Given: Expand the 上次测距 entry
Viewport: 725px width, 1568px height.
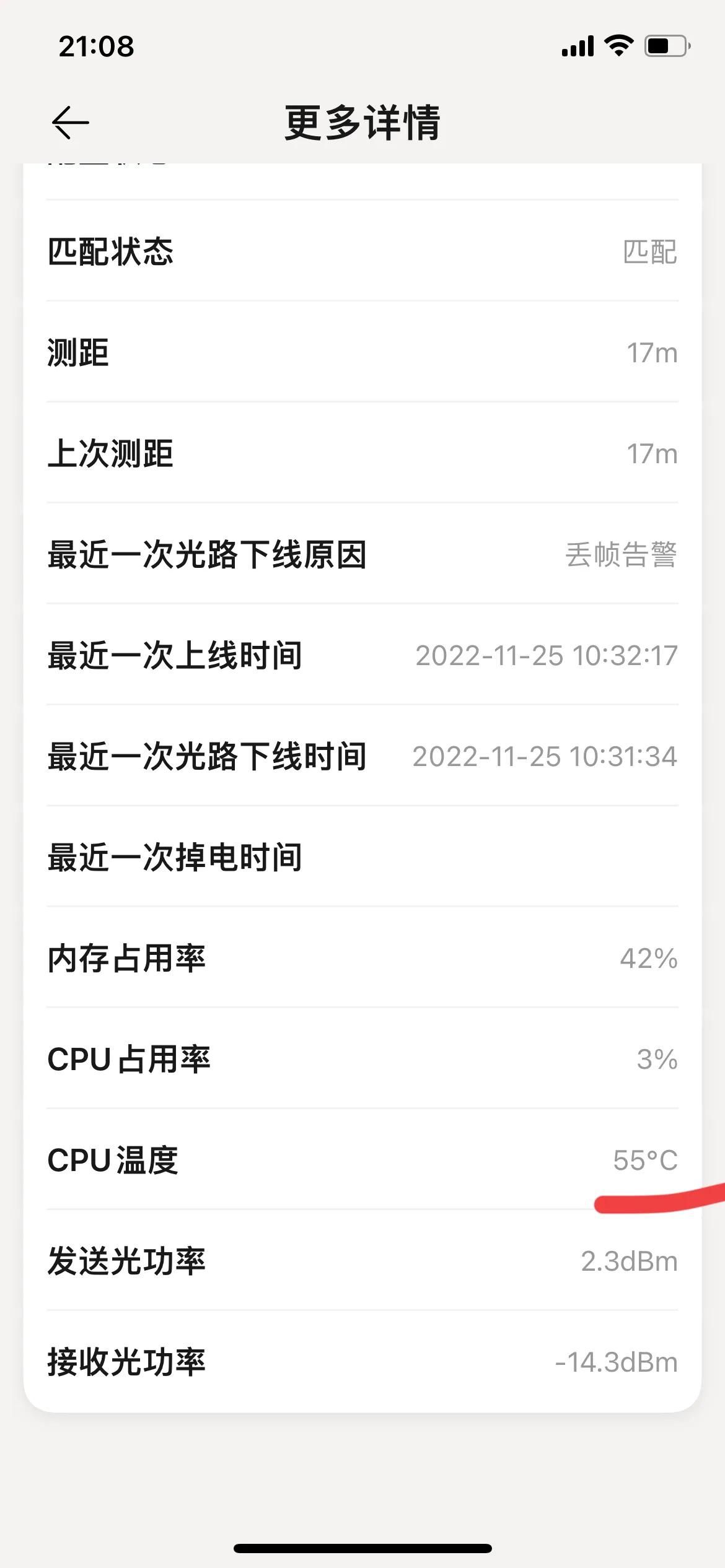Looking at the screenshot, I should click(x=362, y=454).
